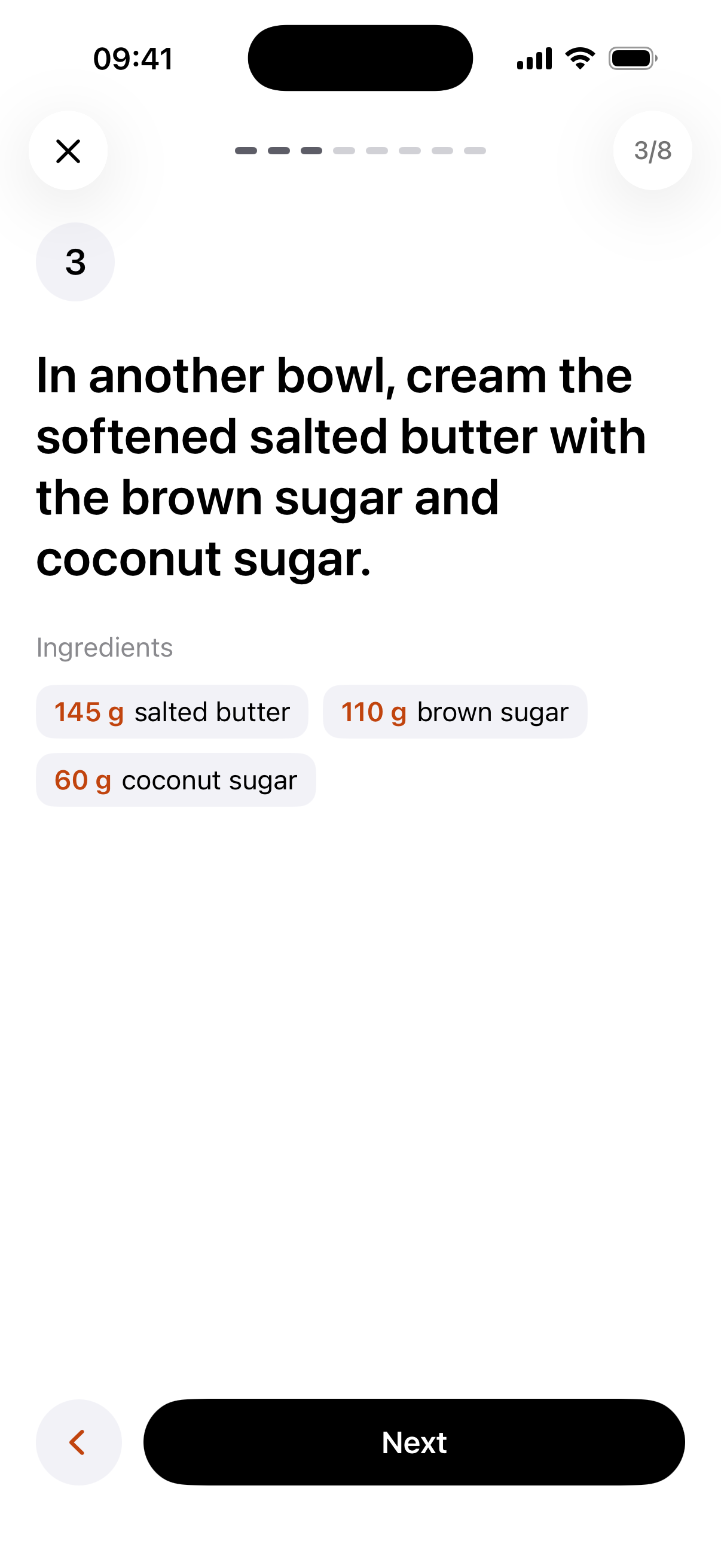Return to the previous step
The width and height of the screenshot is (721, 1568).
[x=78, y=1442]
